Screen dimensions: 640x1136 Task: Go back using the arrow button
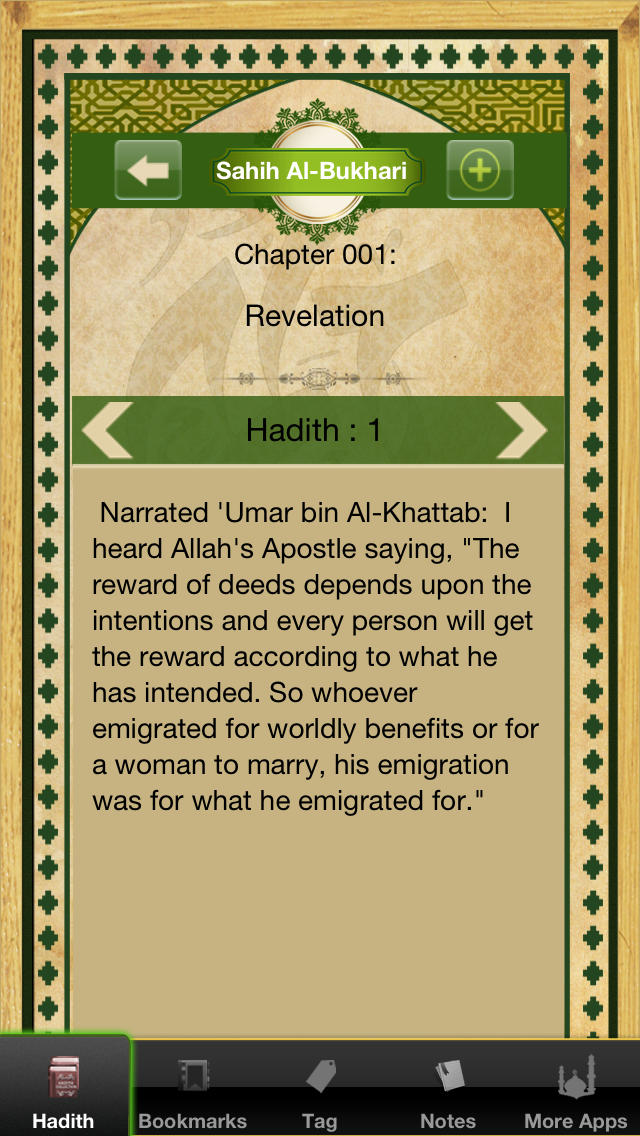pyautogui.click(x=148, y=170)
